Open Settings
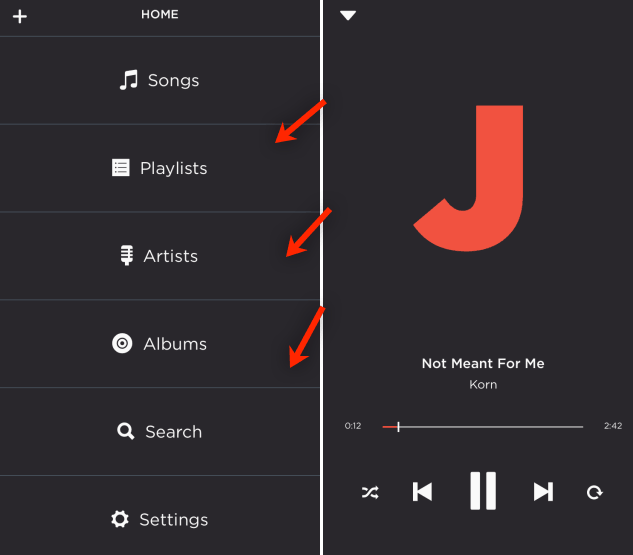This screenshot has width=633, height=555. 160,519
